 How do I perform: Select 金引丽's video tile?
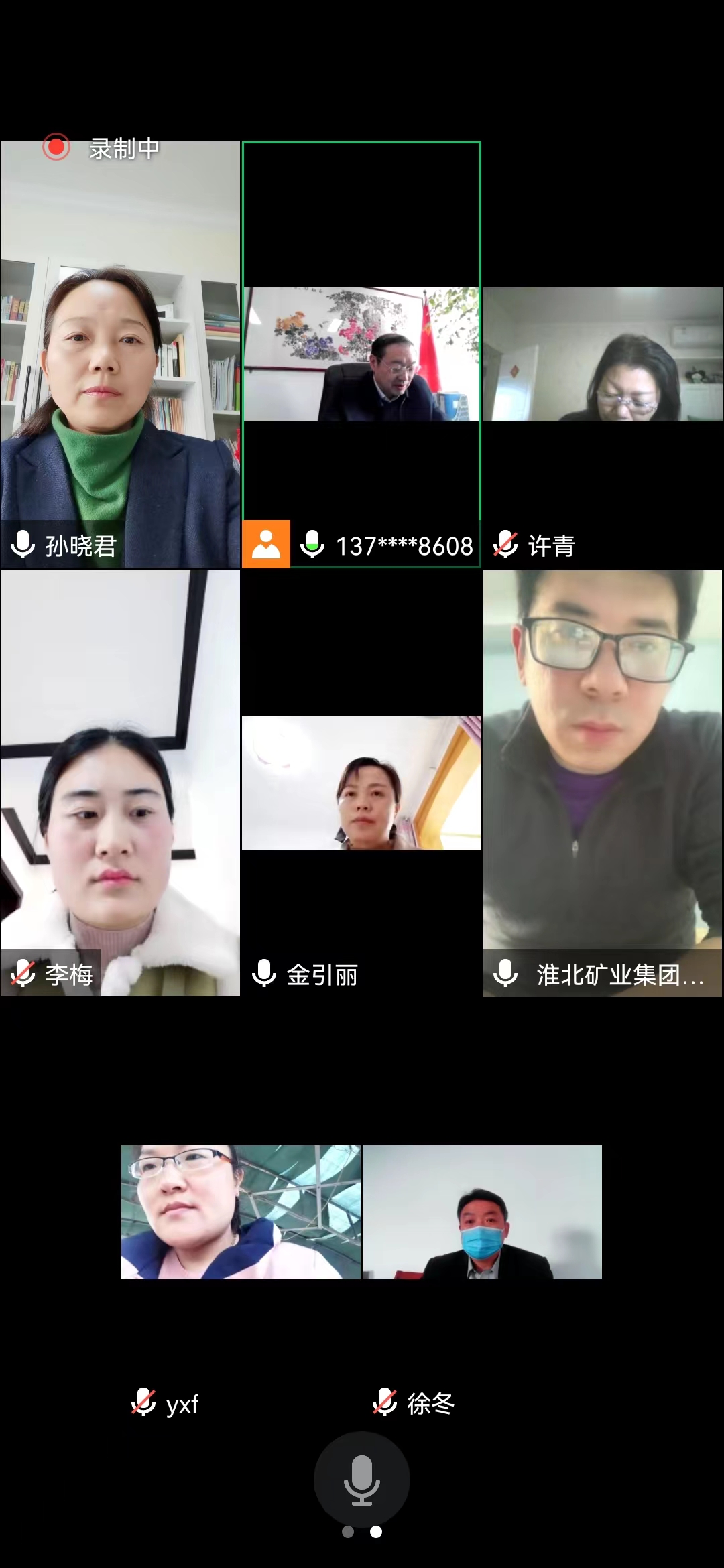point(361,783)
